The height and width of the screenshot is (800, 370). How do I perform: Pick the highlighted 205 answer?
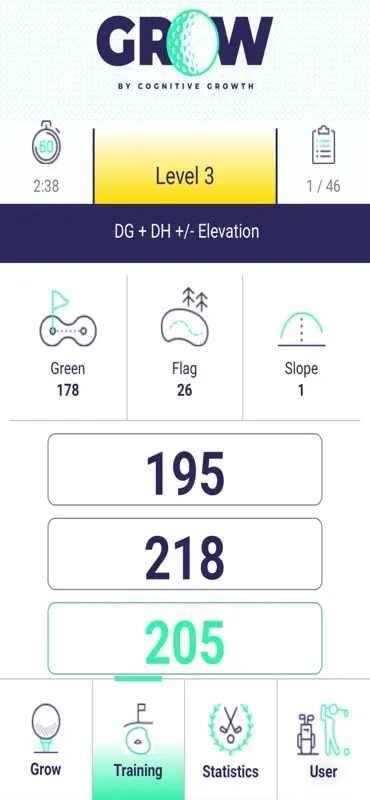[x=185, y=638]
